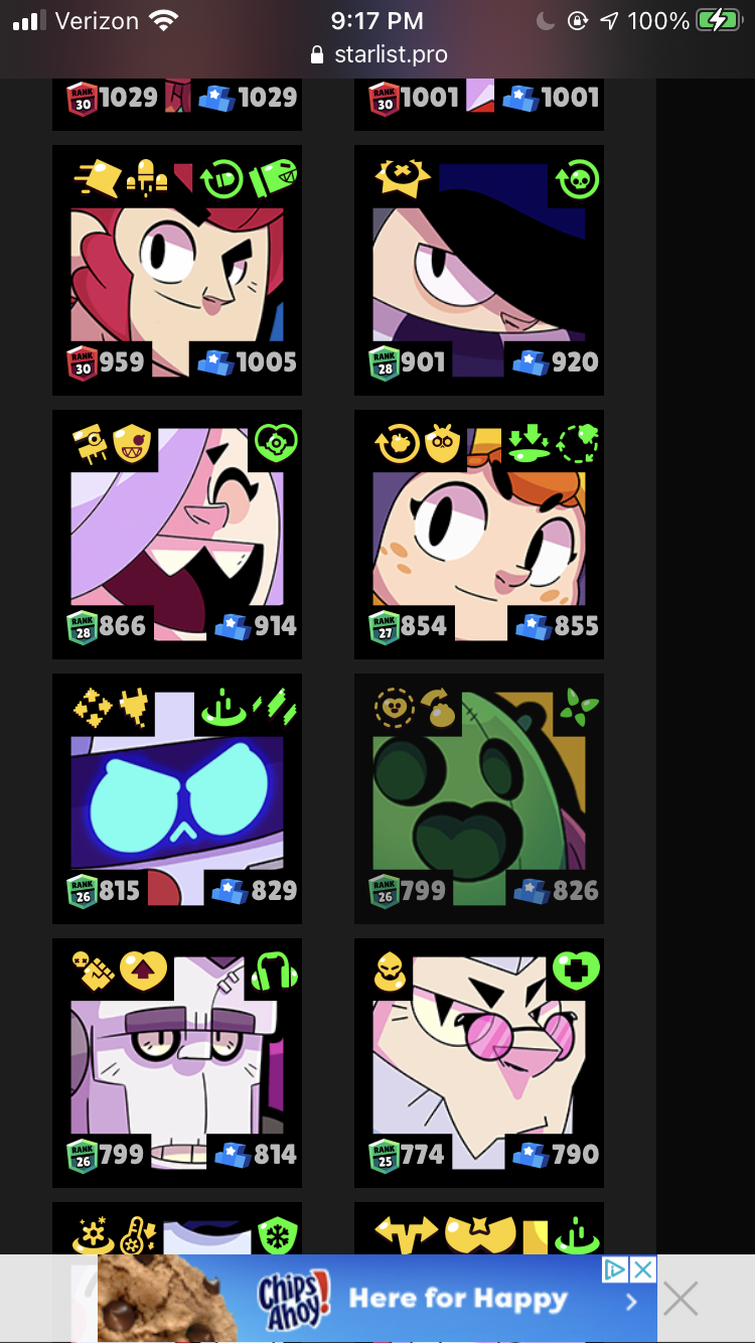This screenshot has height=1343, width=755.
Task: View the robot brawler card with 815 trophies
Action: (x=177, y=798)
